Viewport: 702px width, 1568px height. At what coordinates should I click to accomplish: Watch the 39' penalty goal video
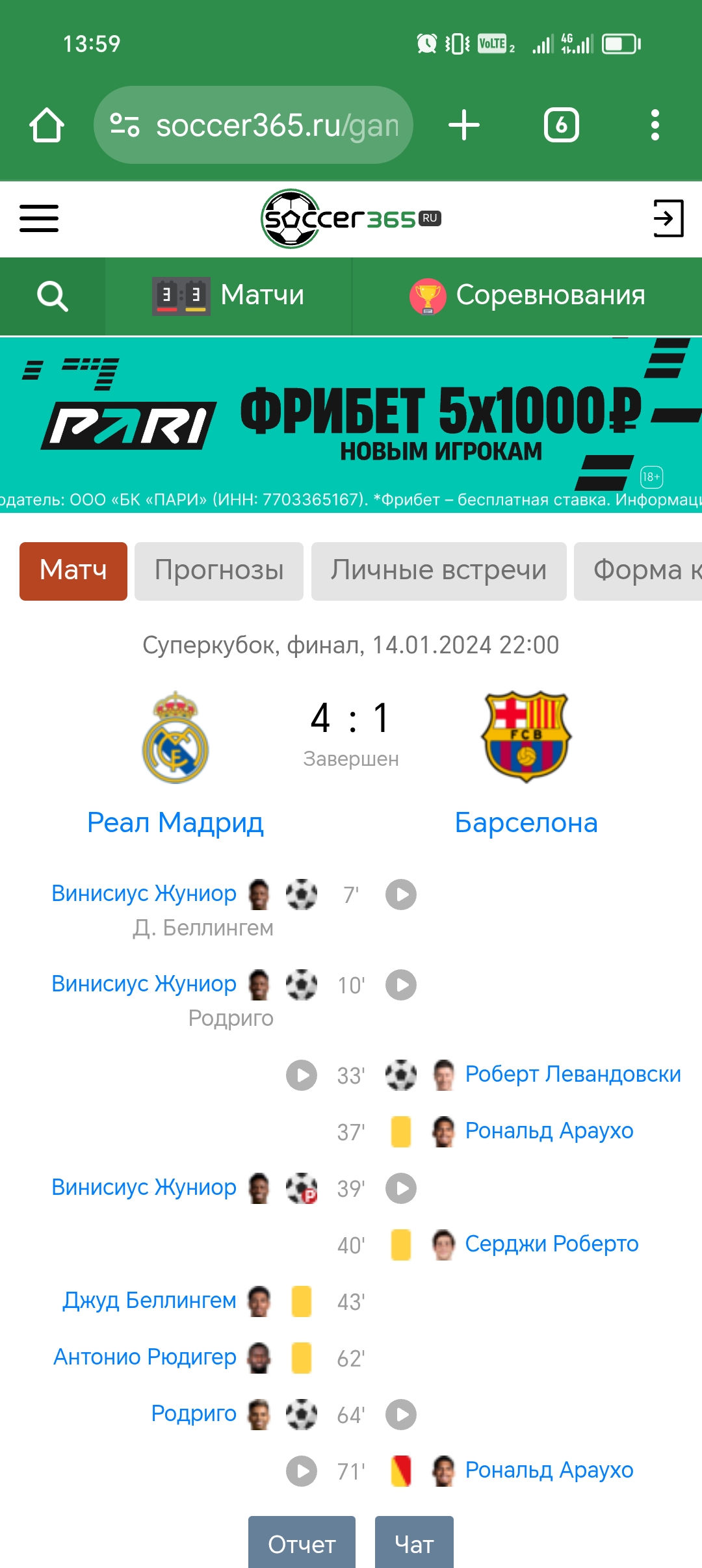point(401,1188)
